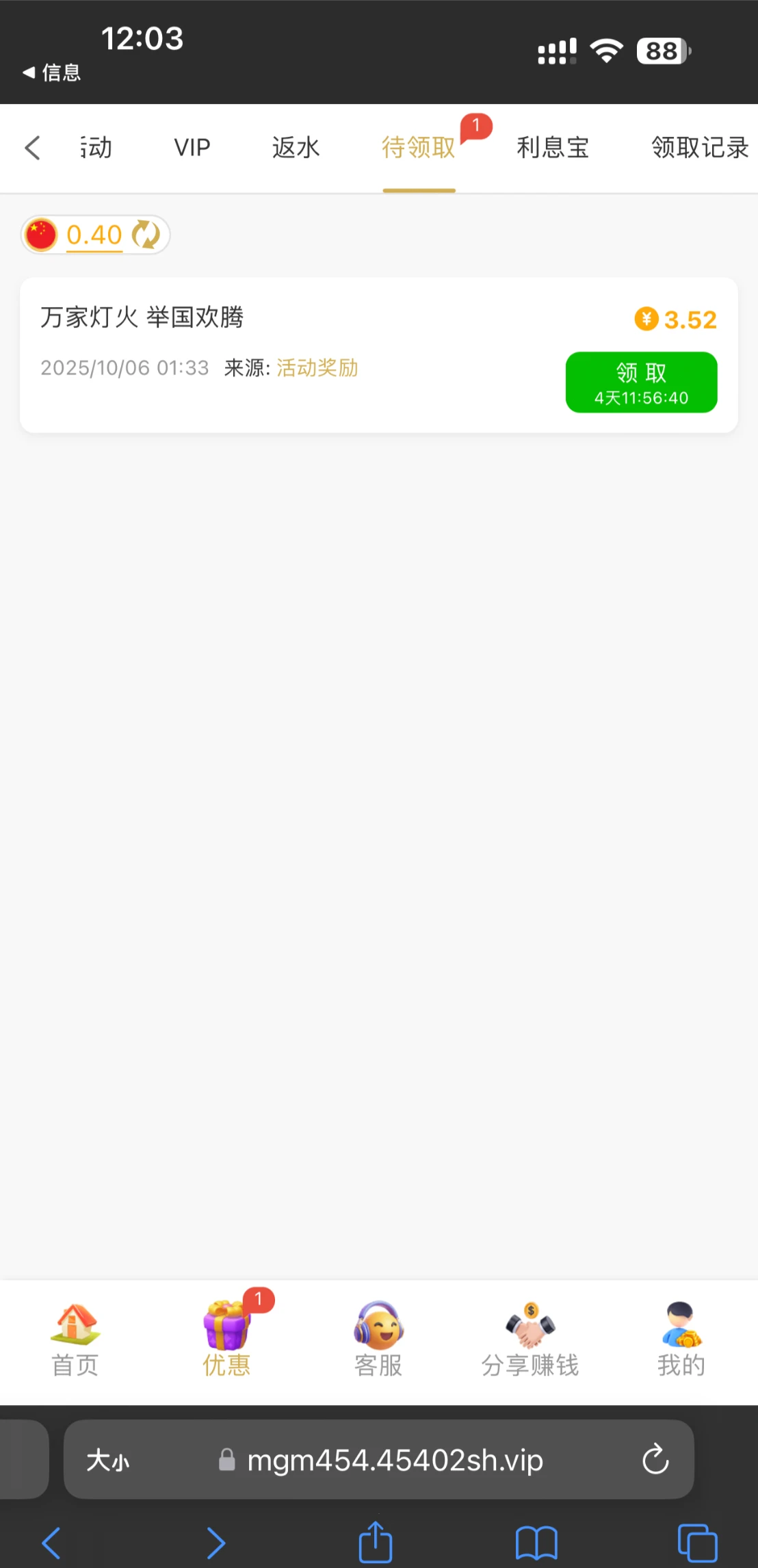Return to 信息 app from the status bar
Image resolution: width=758 pixels, height=1568 pixels.
coord(52,73)
